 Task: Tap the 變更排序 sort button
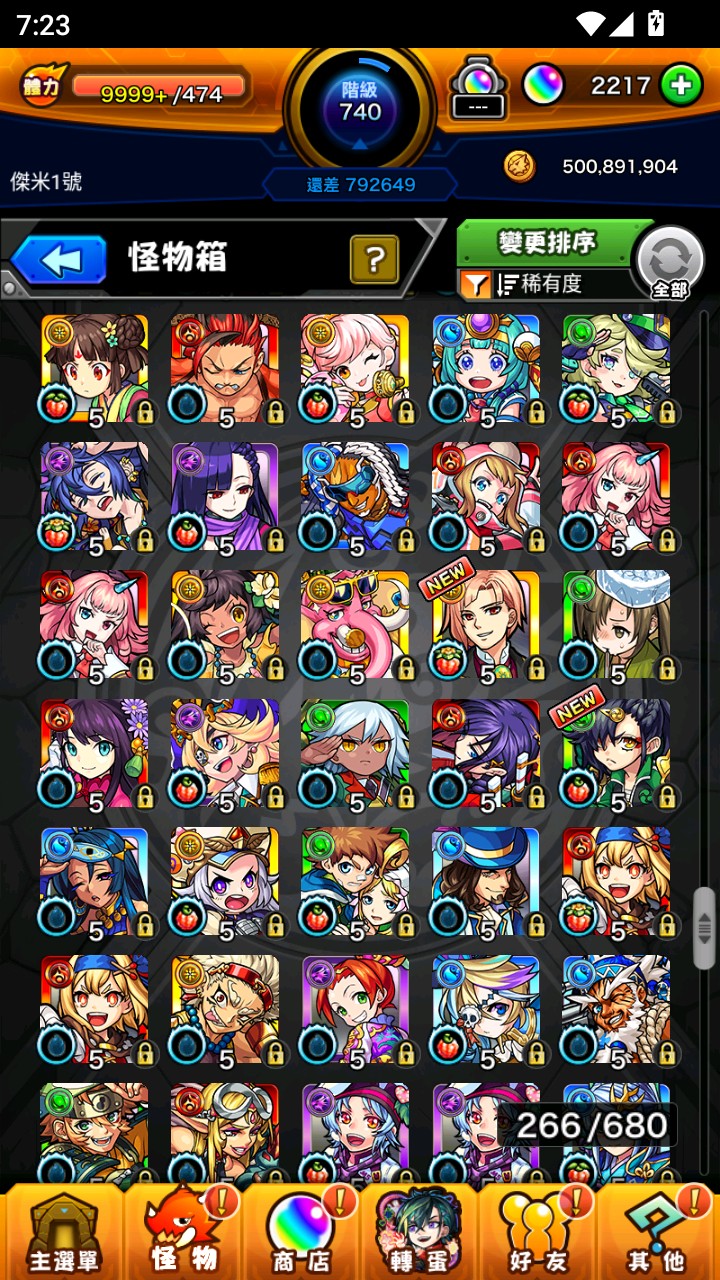tap(547, 242)
